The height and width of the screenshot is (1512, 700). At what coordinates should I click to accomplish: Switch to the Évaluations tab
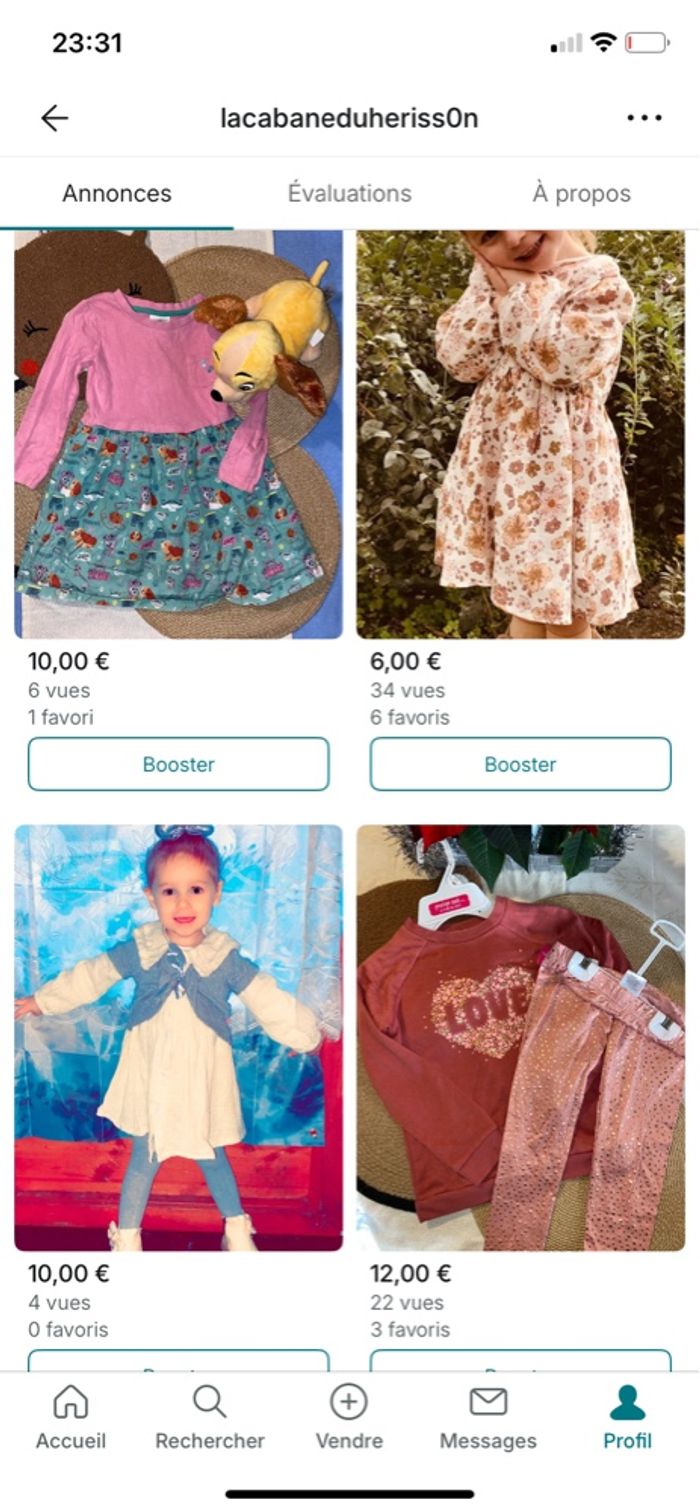coord(349,193)
